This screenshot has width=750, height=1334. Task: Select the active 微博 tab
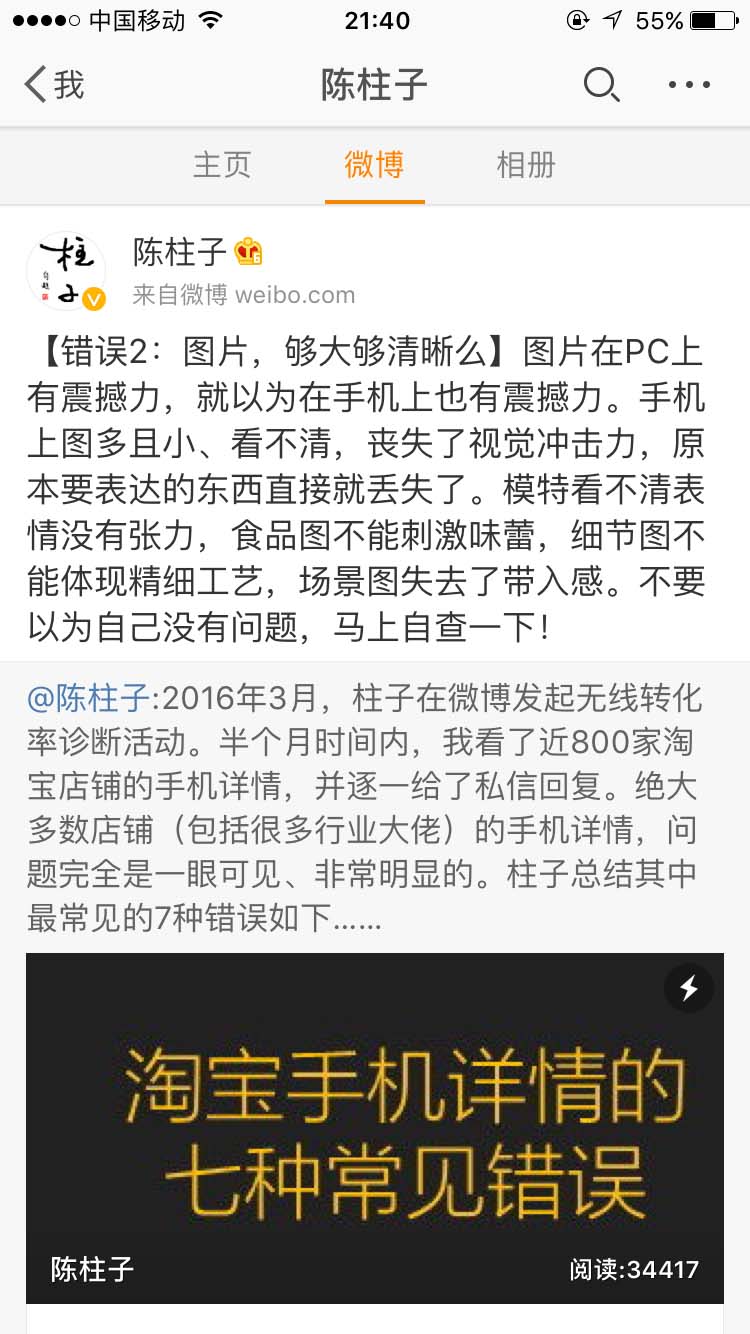click(374, 165)
